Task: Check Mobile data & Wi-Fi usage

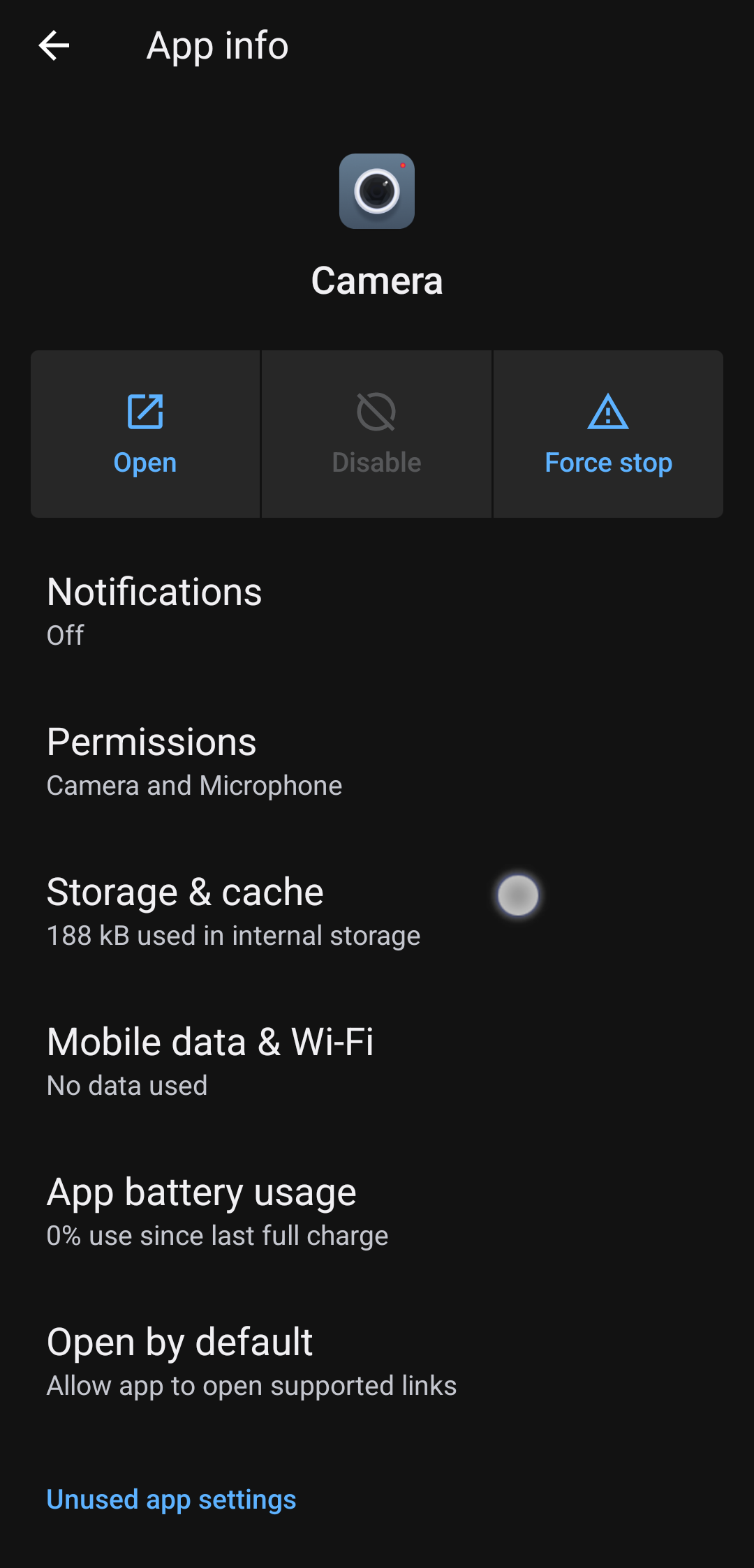Action: tap(377, 1061)
